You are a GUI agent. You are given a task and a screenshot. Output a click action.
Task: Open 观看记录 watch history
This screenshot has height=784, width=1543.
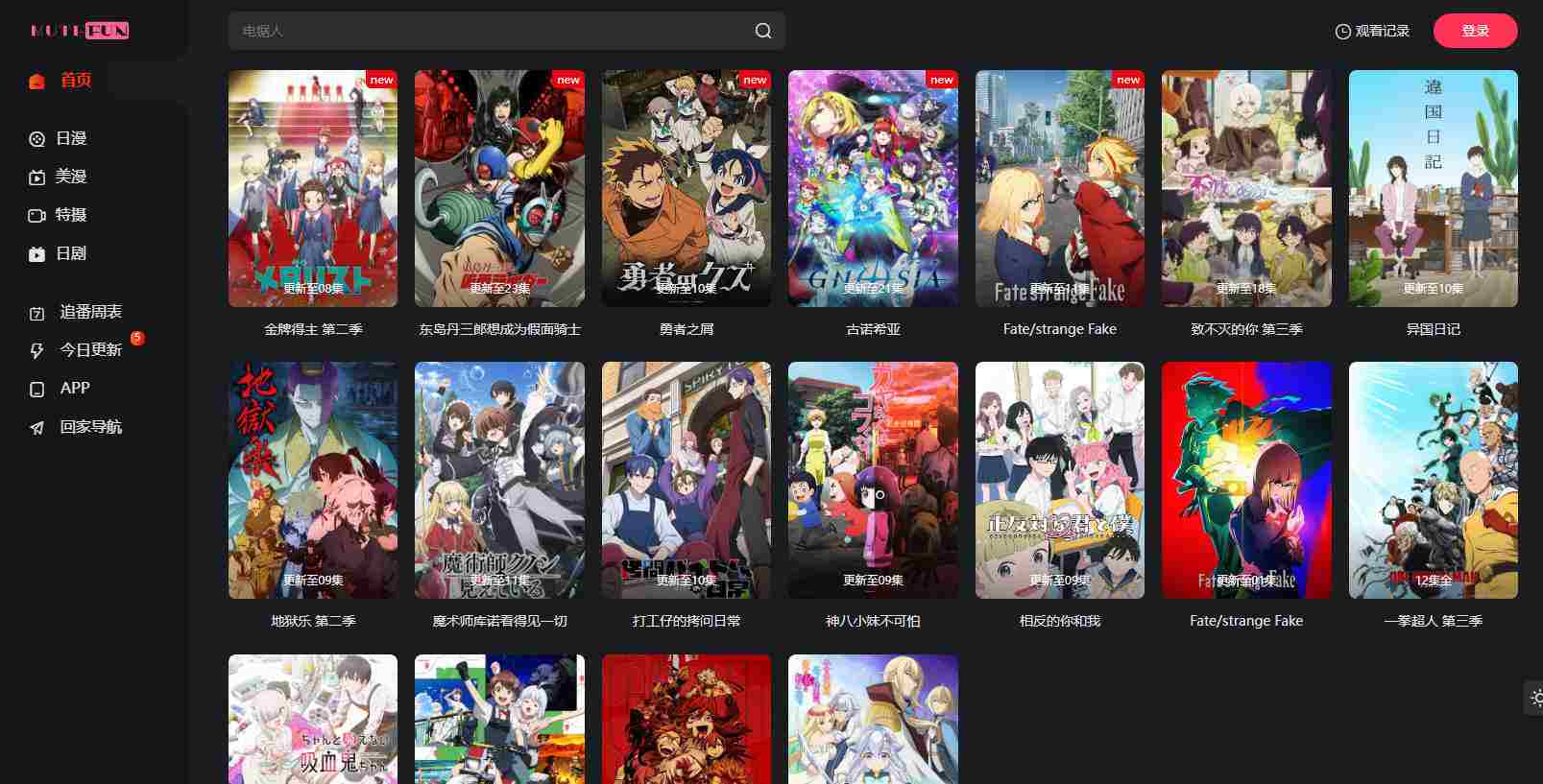point(1372,31)
